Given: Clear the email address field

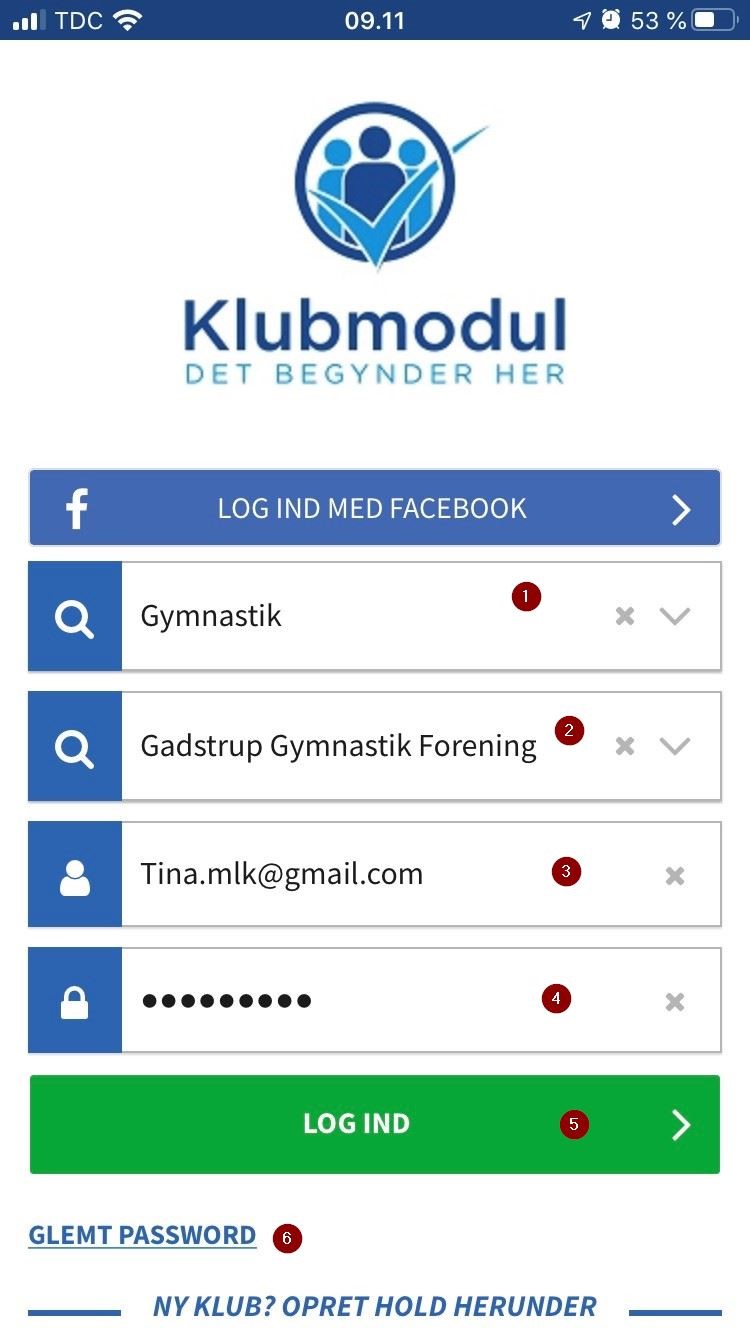Looking at the screenshot, I should 675,876.
